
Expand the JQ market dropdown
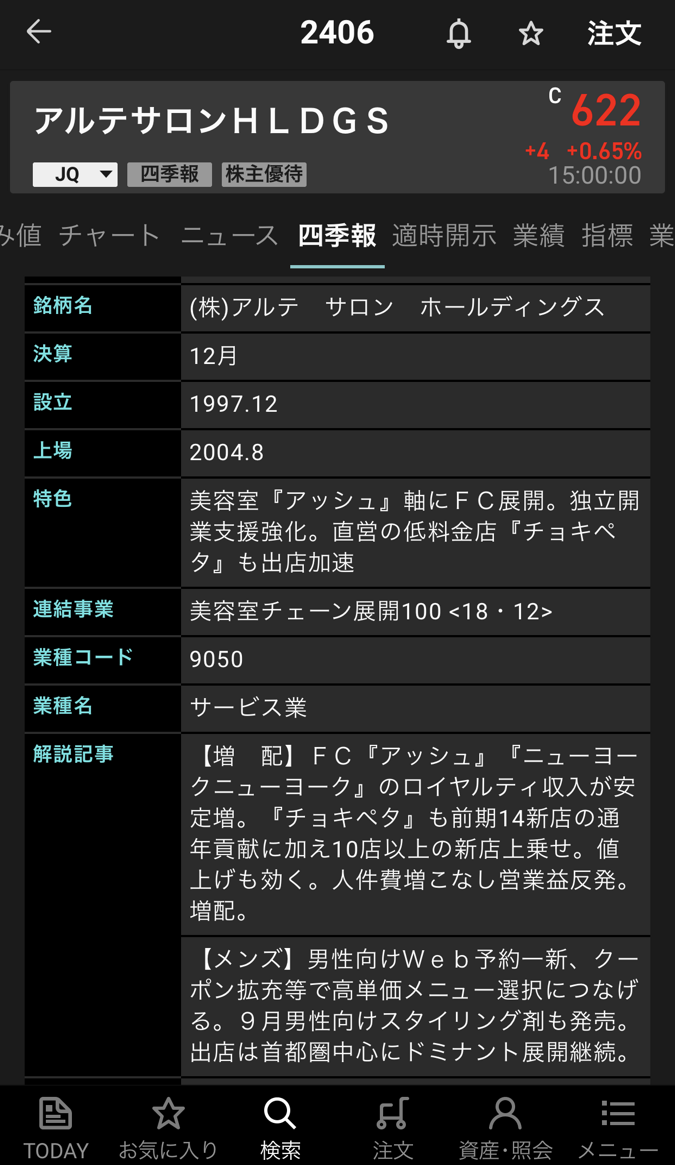pos(75,174)
